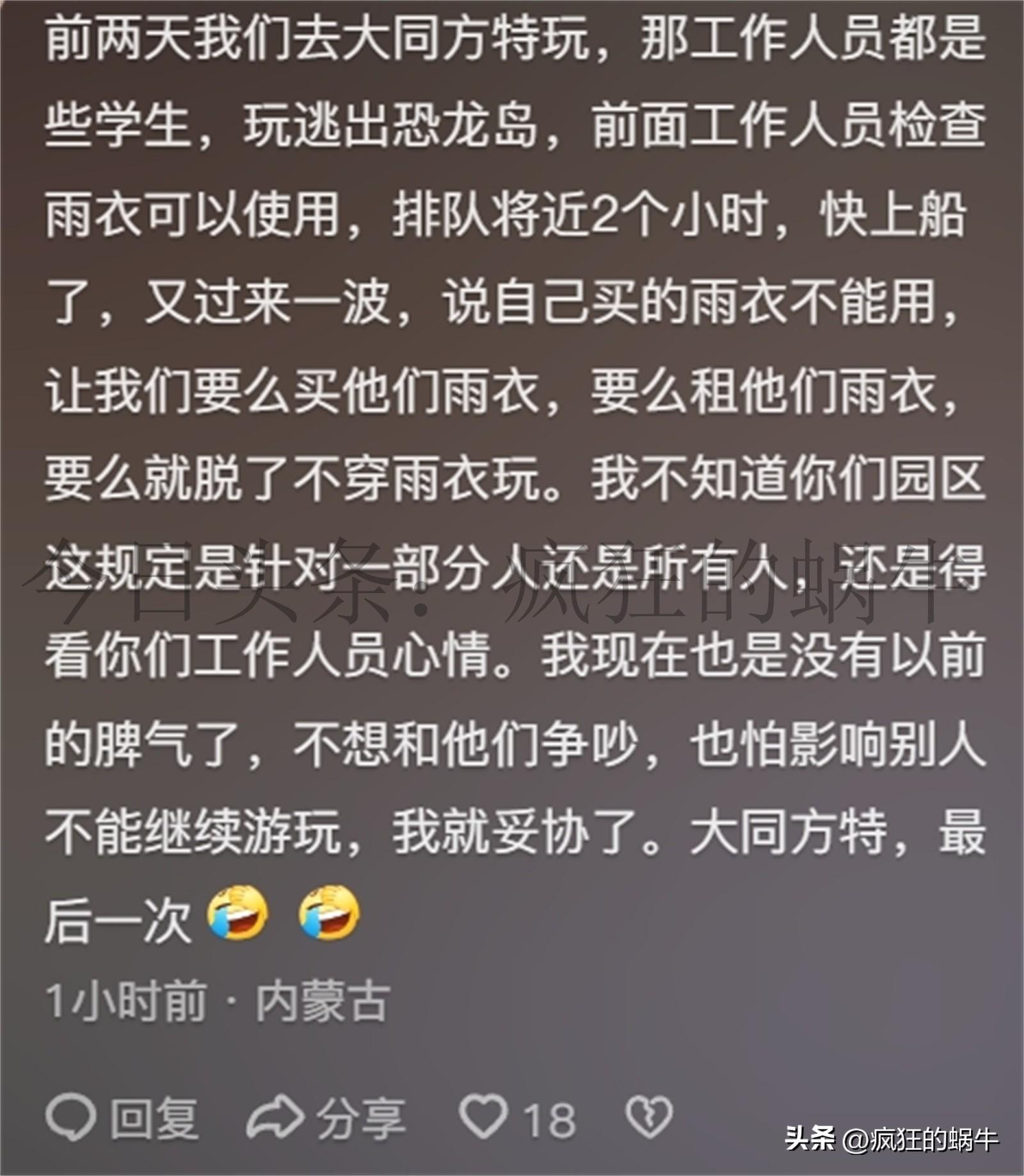1024x1176 pixels.
Task: Click the comment text about 大同方特
Action: [x=512, y=448]
